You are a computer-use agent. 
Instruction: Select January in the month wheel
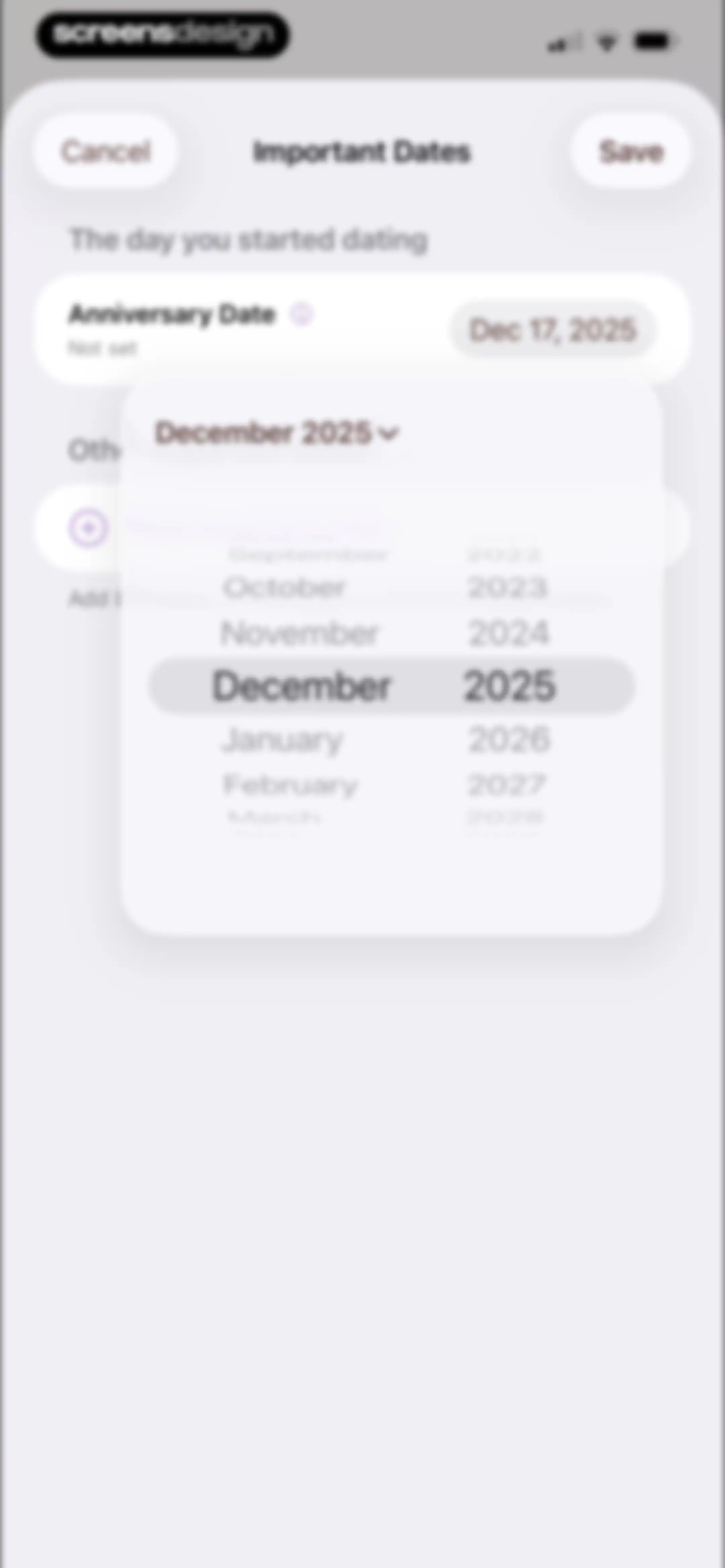click(283, 740)
